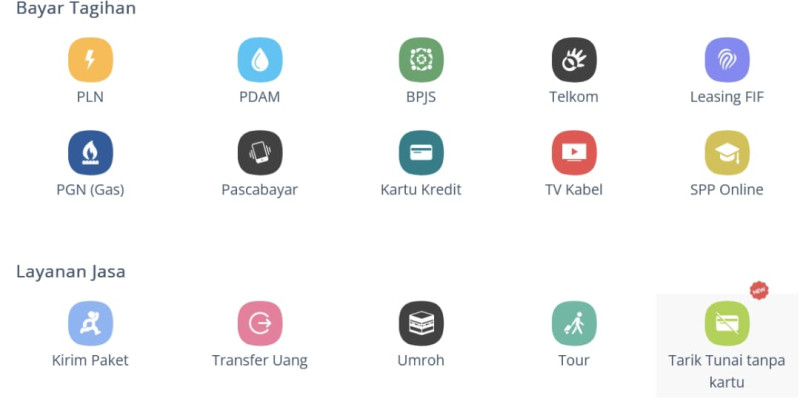
Task: Pay a Kartu Kredit bill
Action: tap(421, 154)
